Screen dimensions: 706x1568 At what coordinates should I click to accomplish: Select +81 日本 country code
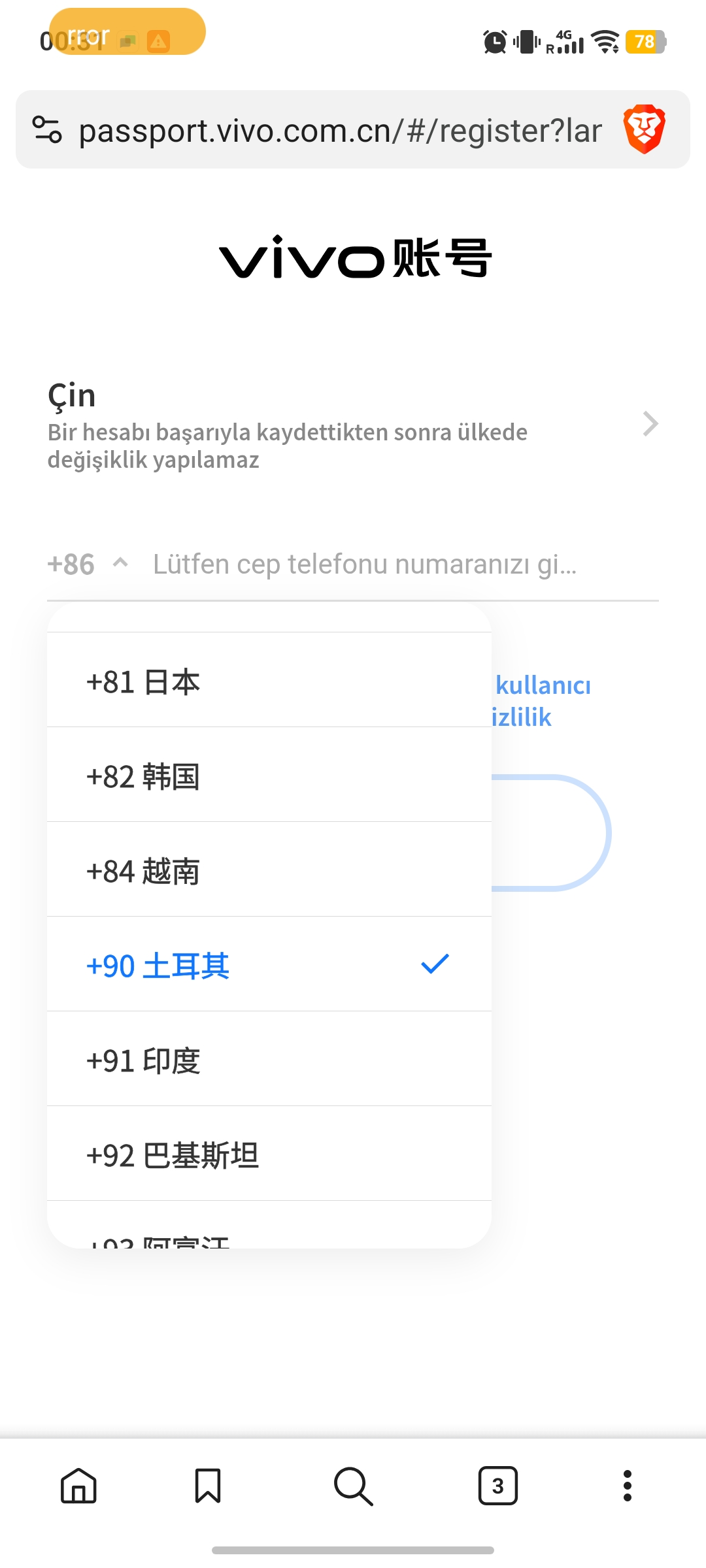click(x=269, y=680)
